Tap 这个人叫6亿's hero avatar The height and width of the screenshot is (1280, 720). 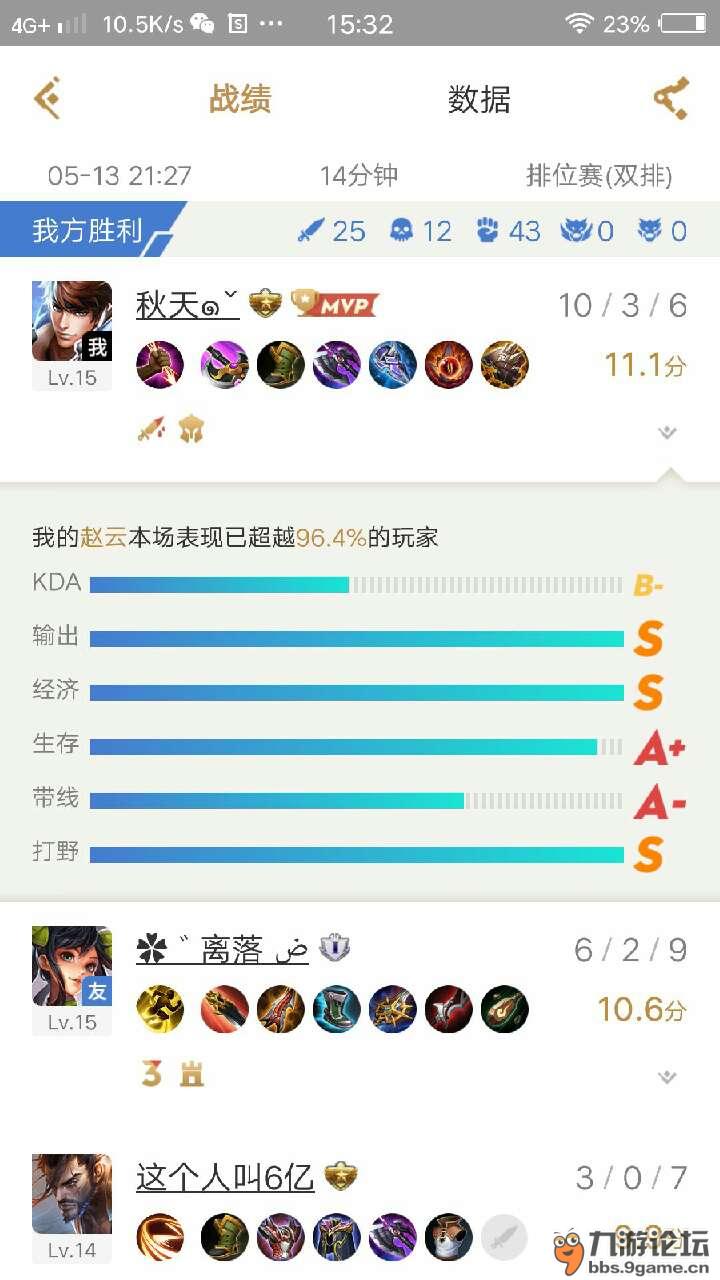click(x=72, y=1193)
